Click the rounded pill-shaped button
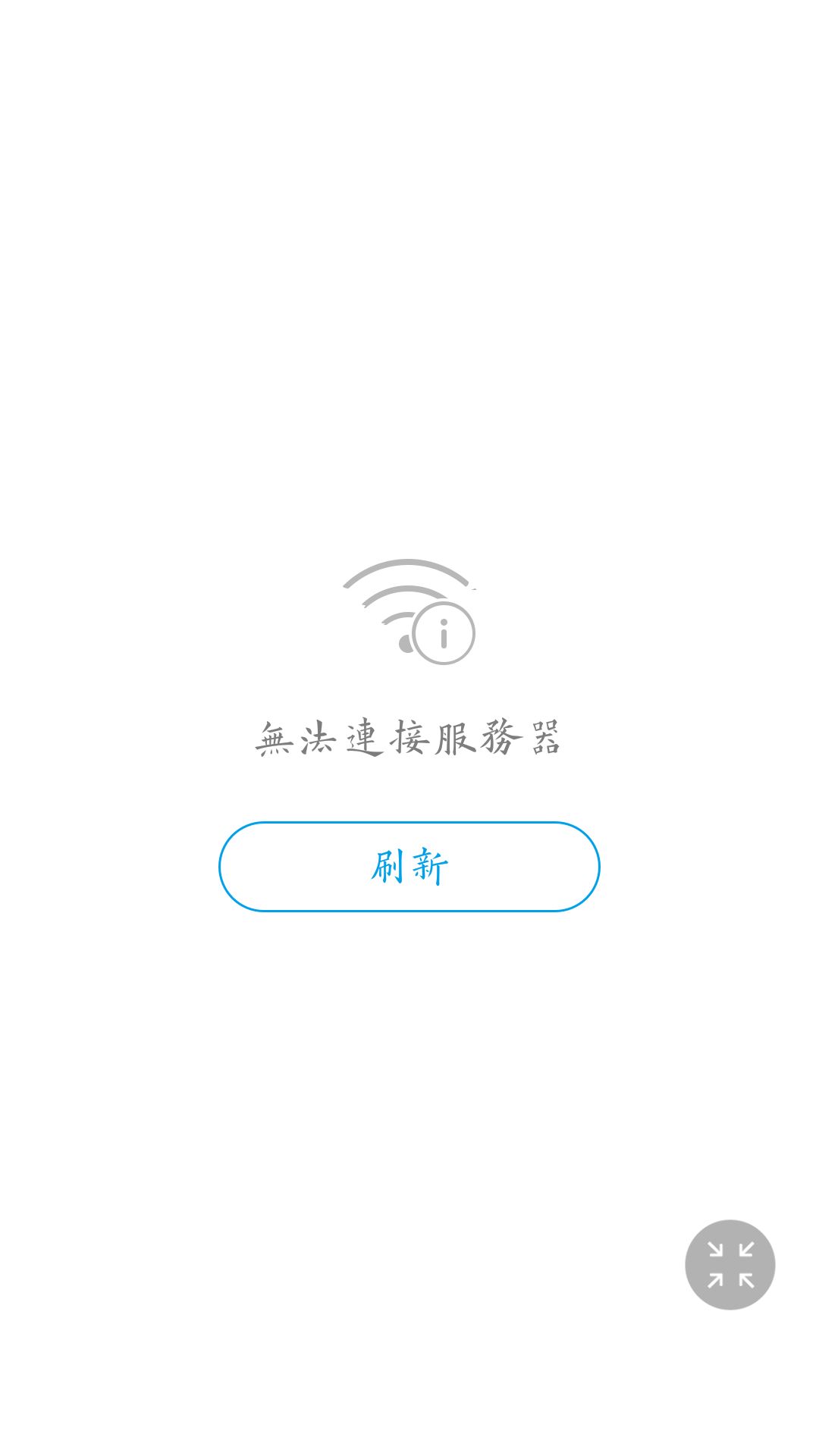819x1456 pixels. pos(409,866)
